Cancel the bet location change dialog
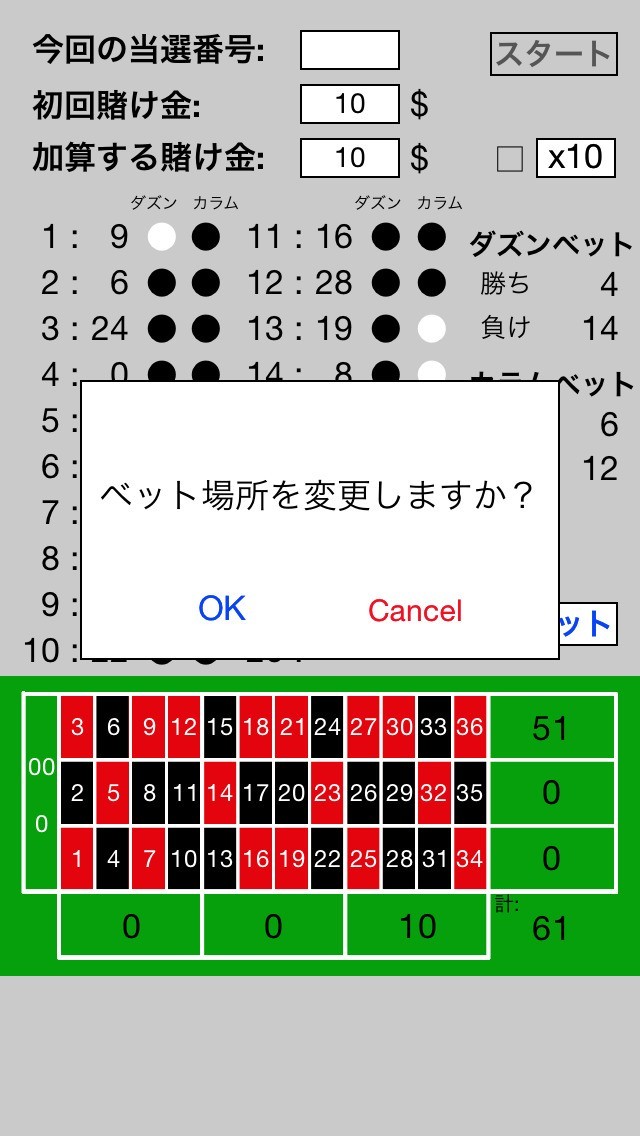640x1136 pixels. point(414,611)
